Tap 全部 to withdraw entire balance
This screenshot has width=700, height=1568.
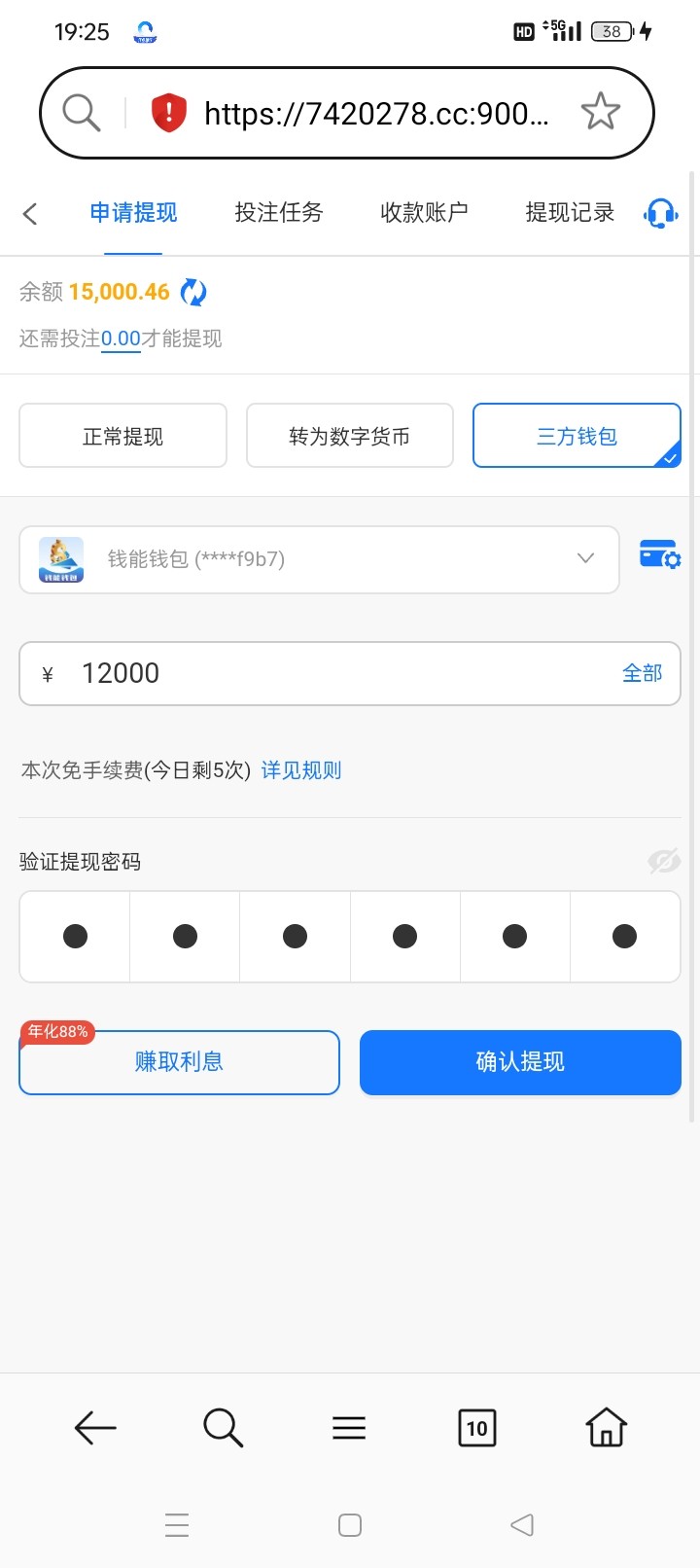(x=642, y=673)
